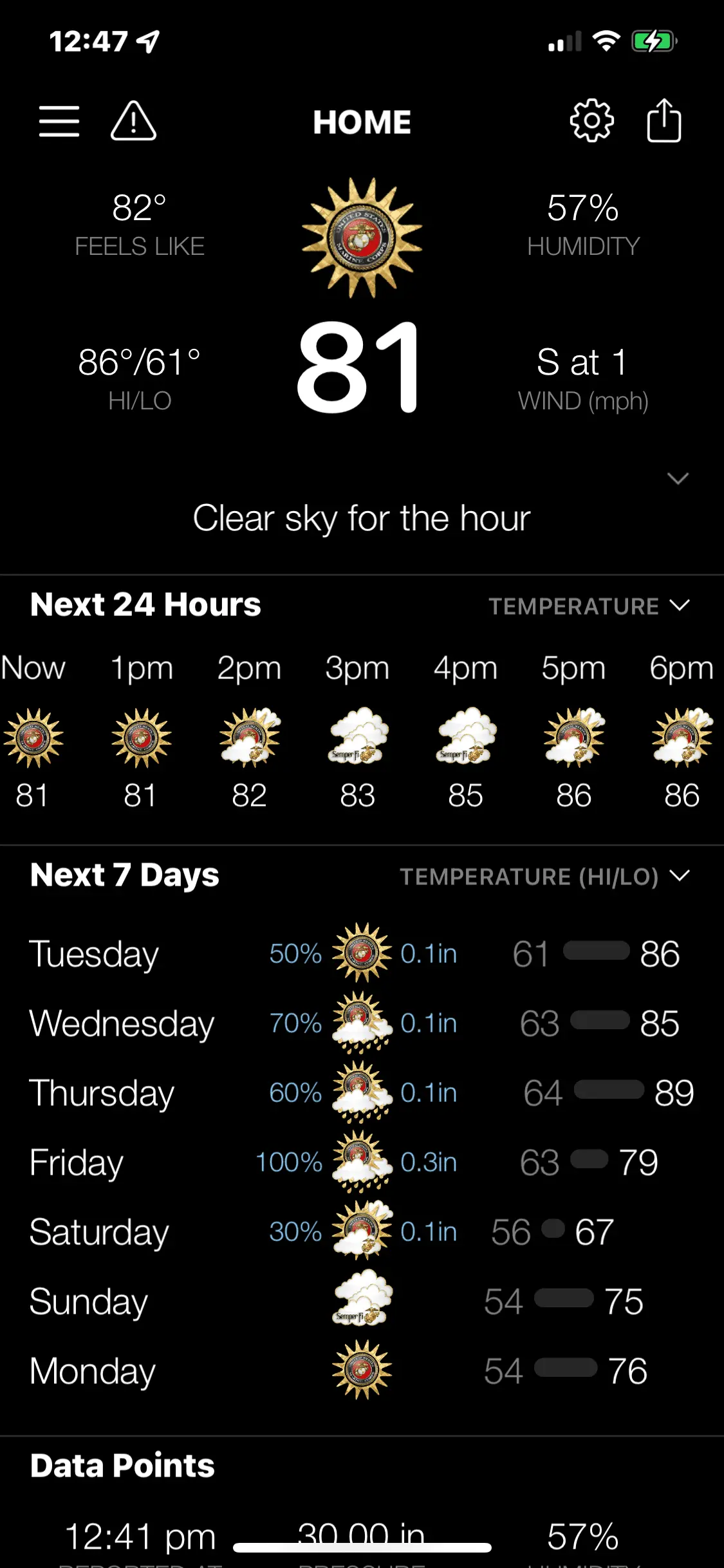The height and width of the screenshot is (1568, 724).
Task: View Thursday's forecast row
Action: 362,1093
